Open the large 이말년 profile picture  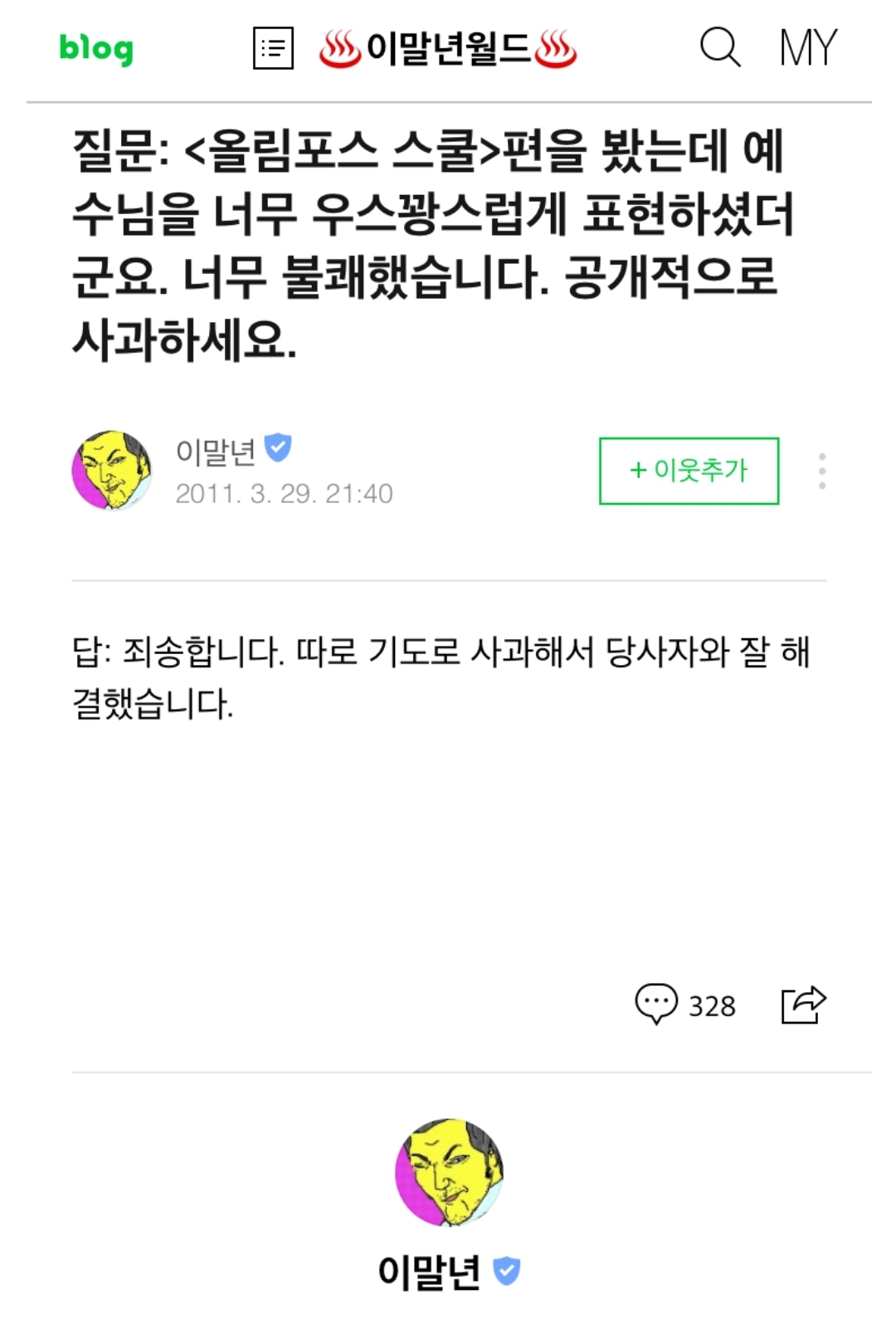point(449,1172)
